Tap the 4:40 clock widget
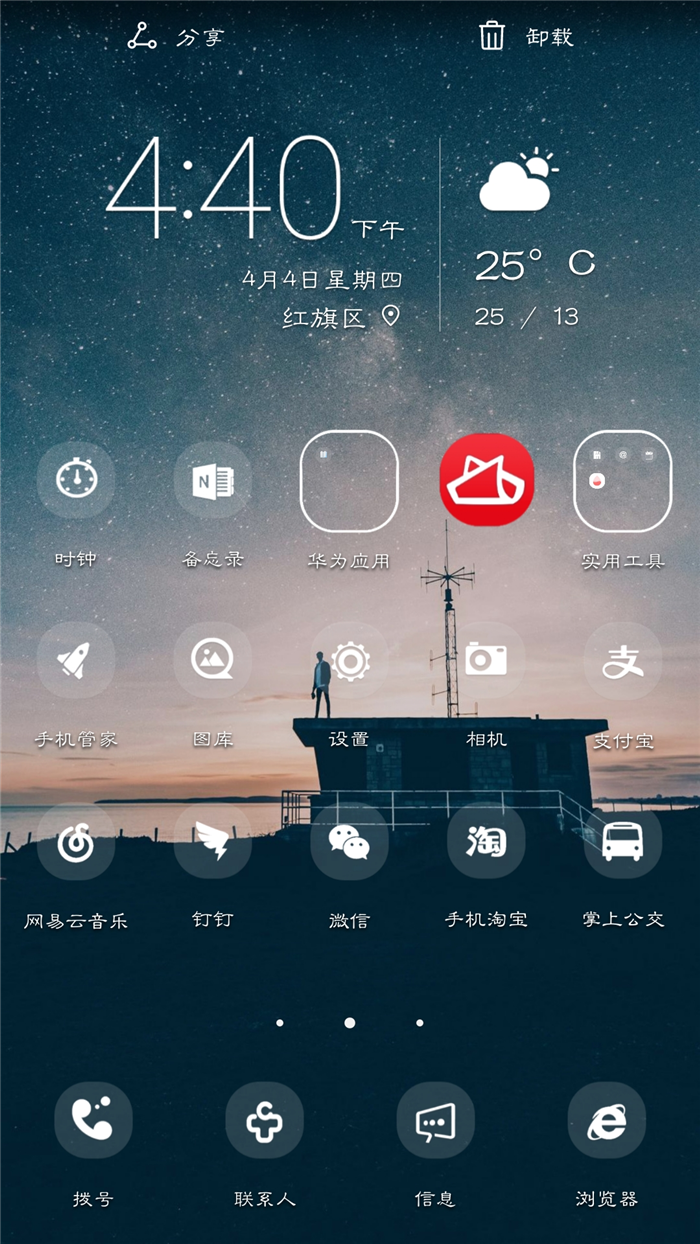 pos(225,190)
